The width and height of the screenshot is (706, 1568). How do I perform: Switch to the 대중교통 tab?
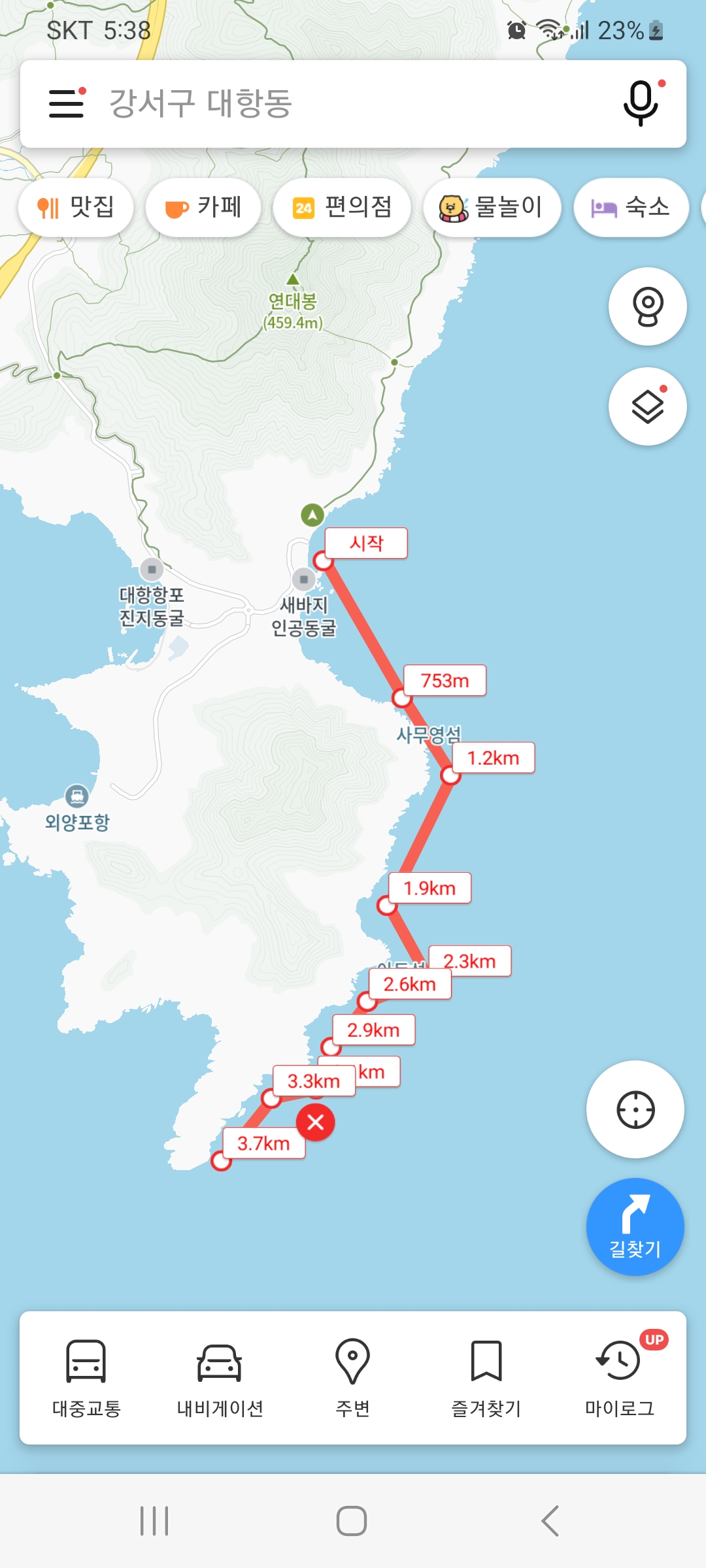(x=86, y=1377)
